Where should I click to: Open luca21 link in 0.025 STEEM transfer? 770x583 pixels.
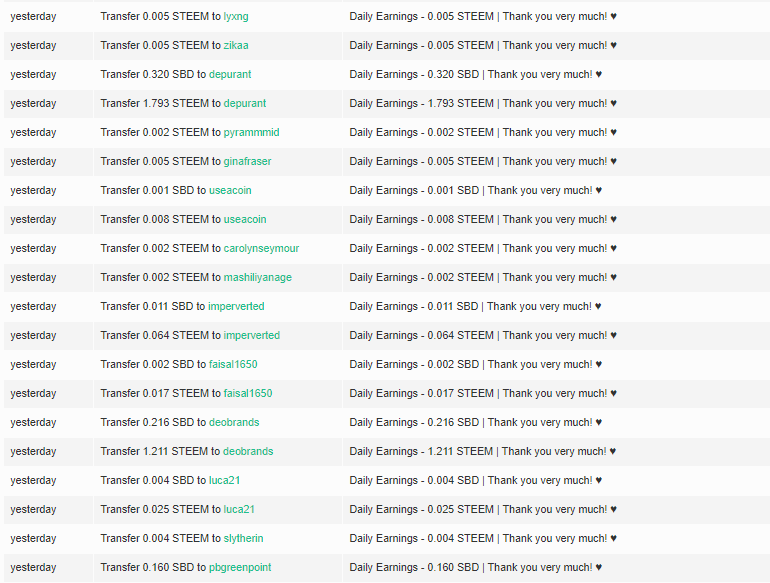pos(239,509)
